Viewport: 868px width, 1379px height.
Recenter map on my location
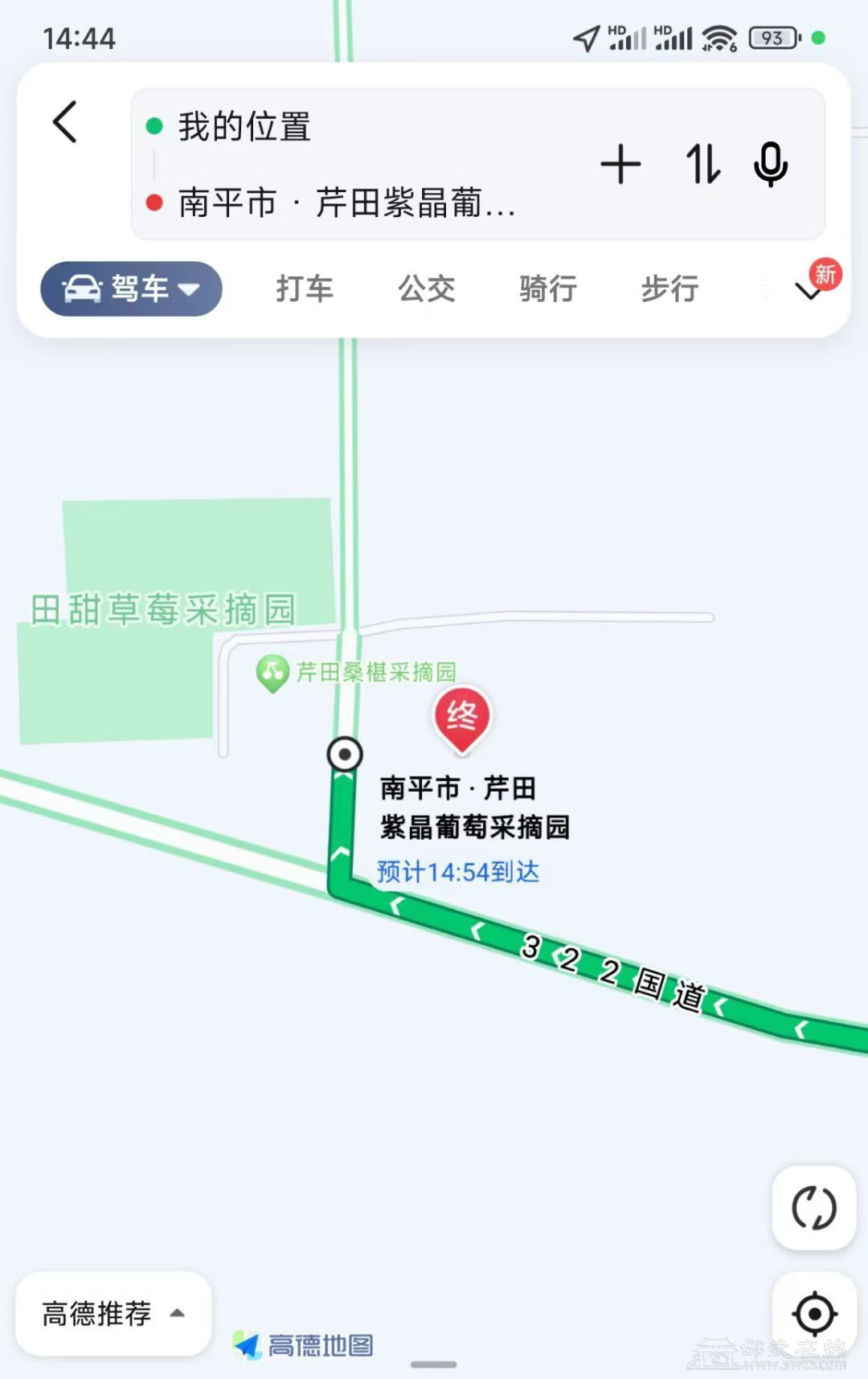(x=813, y=1314)
